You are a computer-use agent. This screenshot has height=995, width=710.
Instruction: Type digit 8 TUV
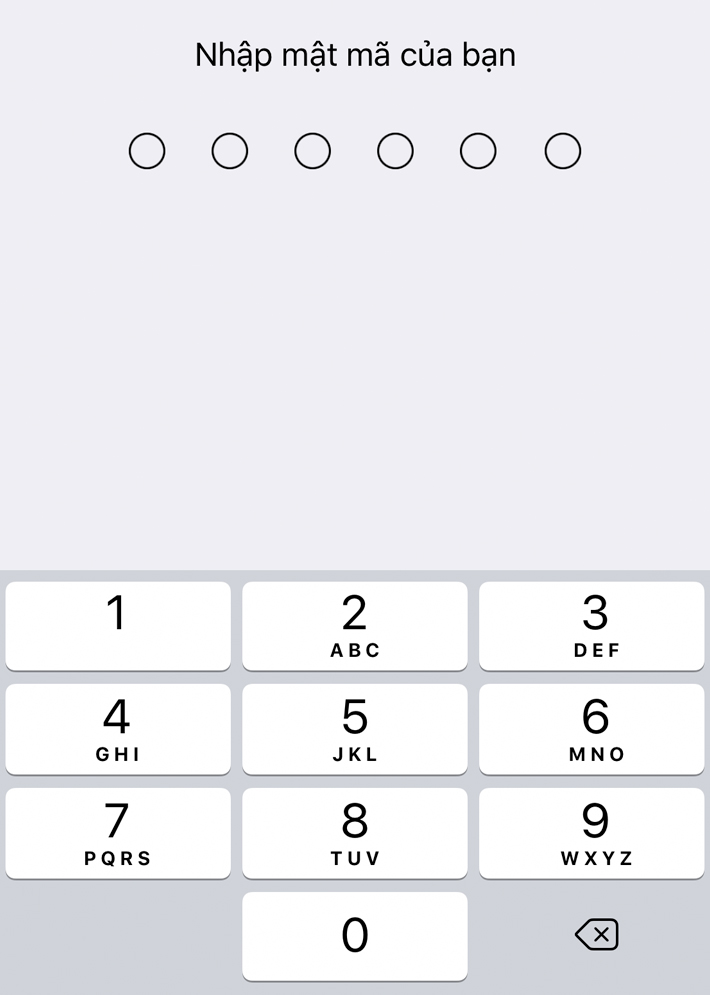(x=354, y=833)
